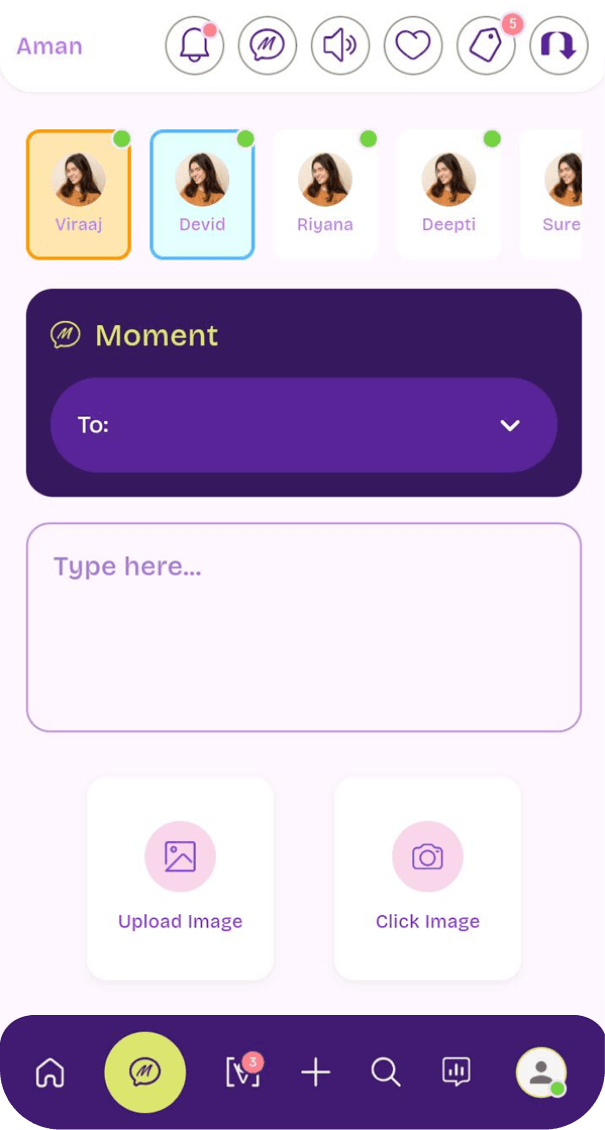Open the notifications bell
The height and width of the screenshot is (1130, 605).
[x=194, y=45]
